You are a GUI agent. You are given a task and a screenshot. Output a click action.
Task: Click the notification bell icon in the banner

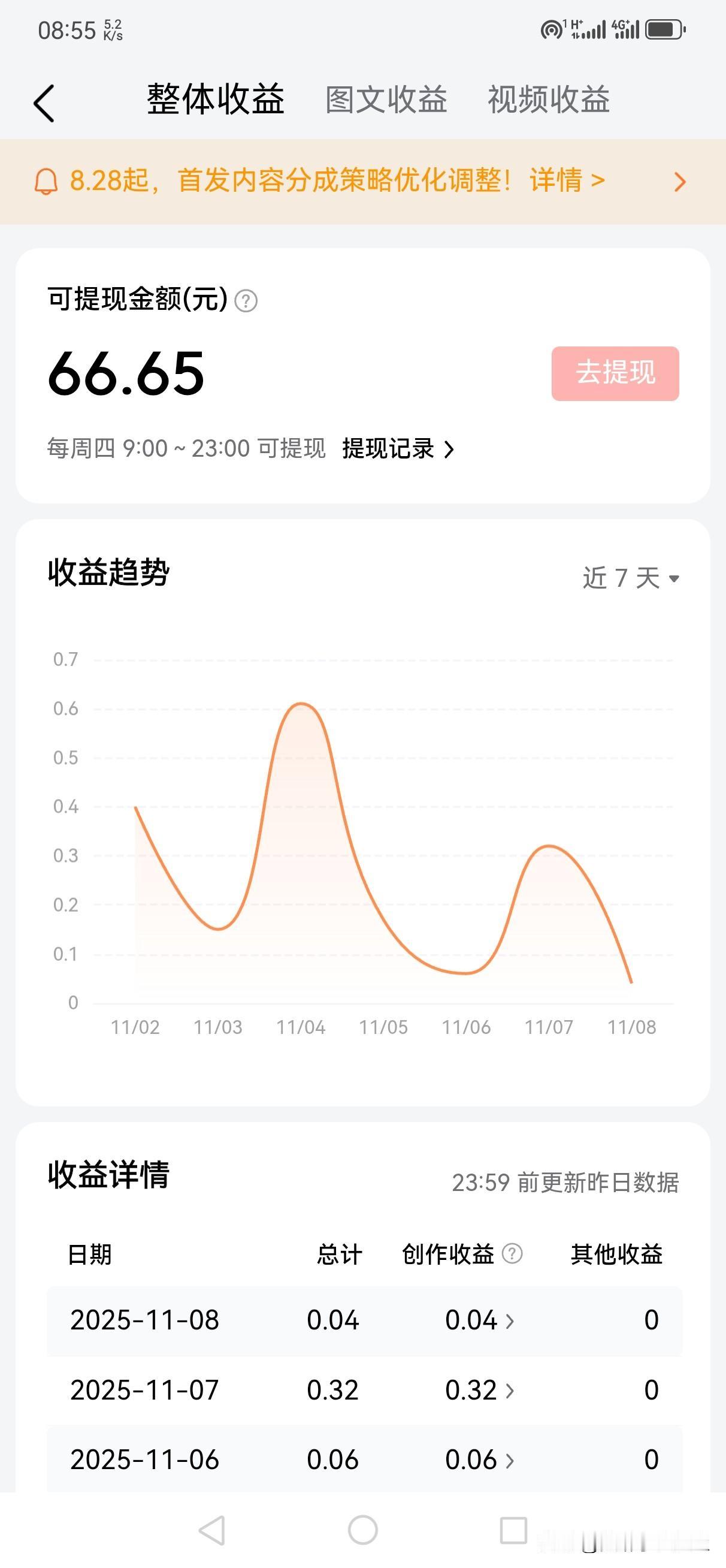46,182
